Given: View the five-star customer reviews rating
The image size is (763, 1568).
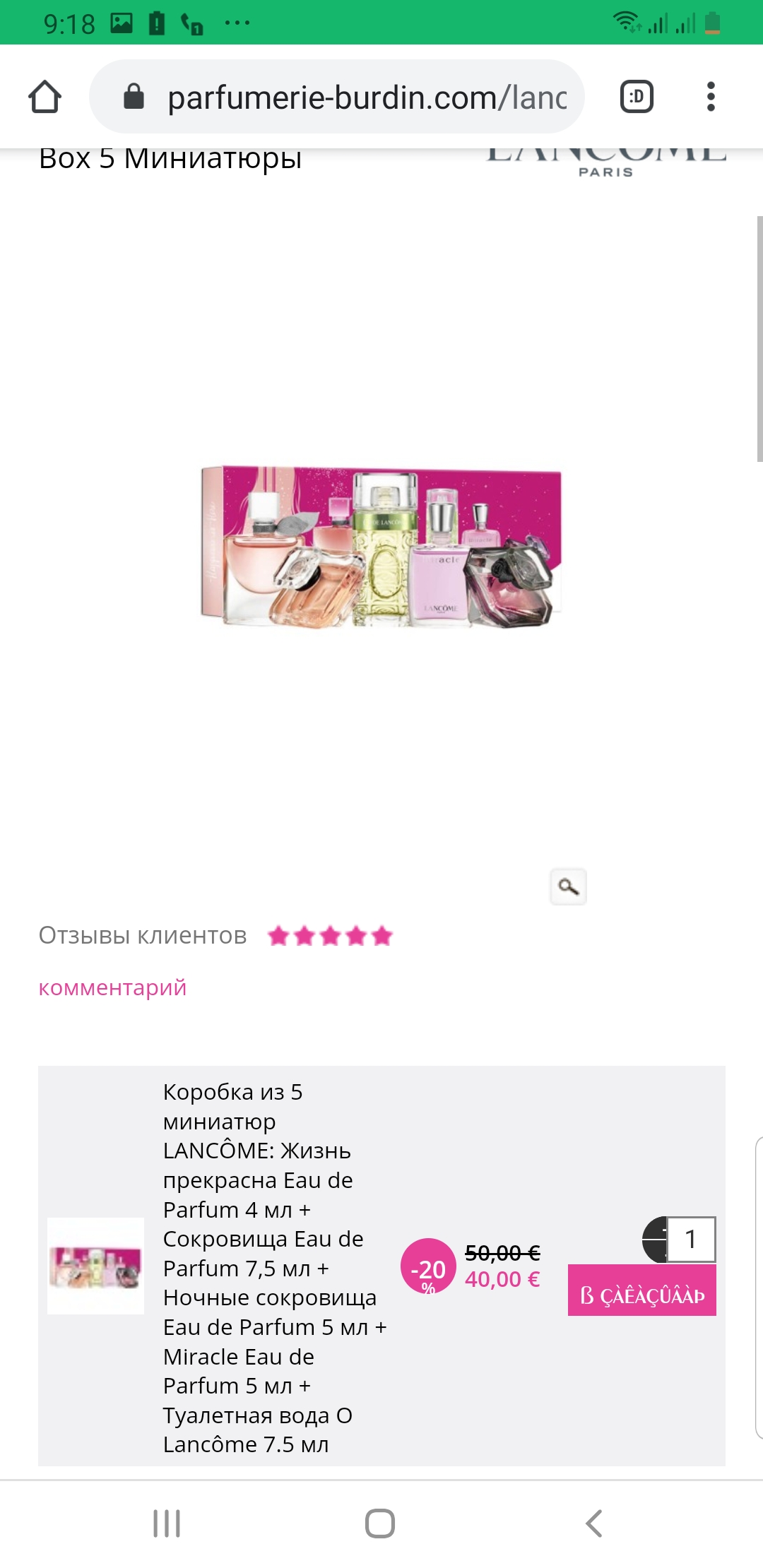Looking at the screenshot, I should (x=330, y=936).
